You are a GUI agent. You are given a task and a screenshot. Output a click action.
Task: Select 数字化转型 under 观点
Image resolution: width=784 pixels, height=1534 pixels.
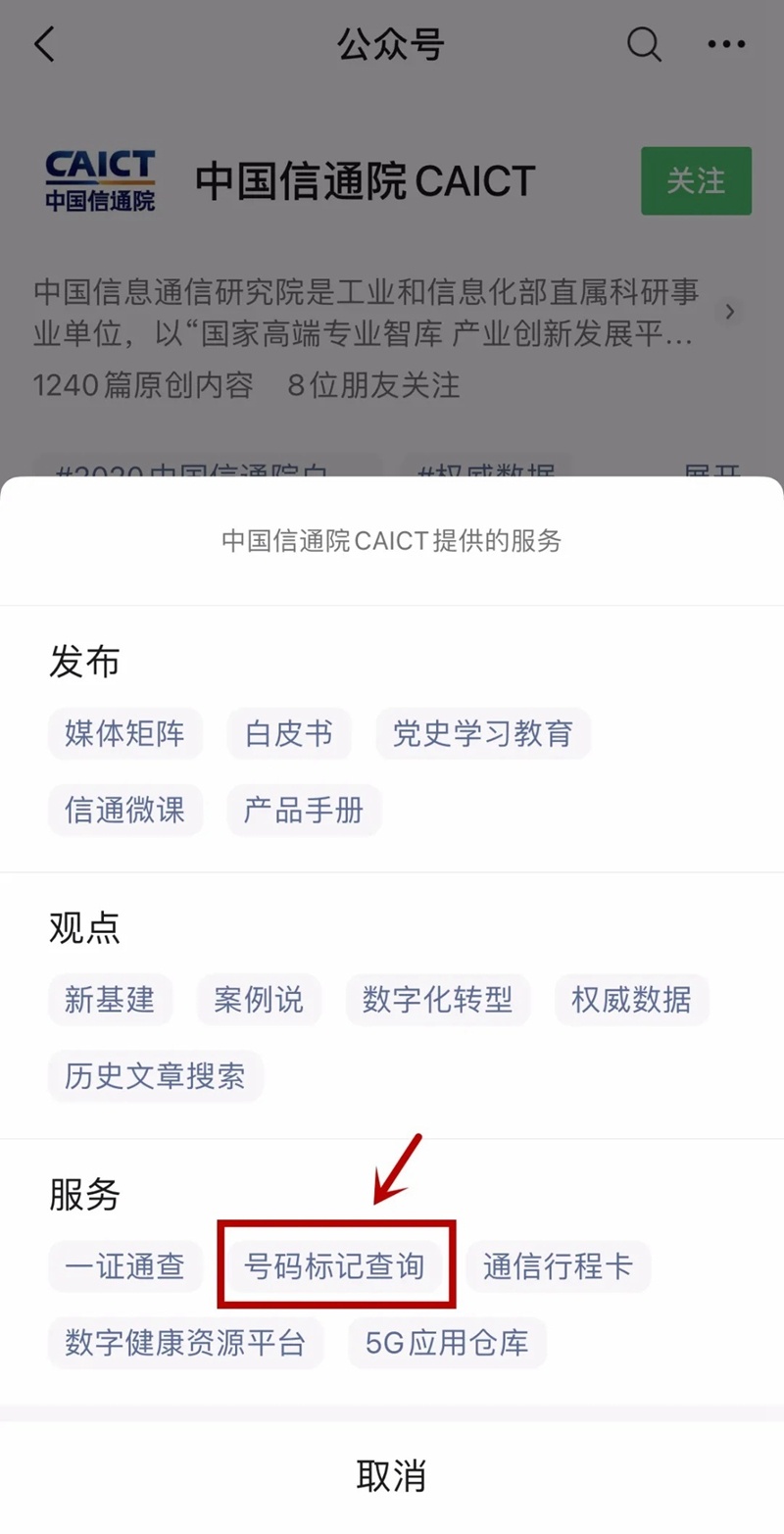(437, 1000)
